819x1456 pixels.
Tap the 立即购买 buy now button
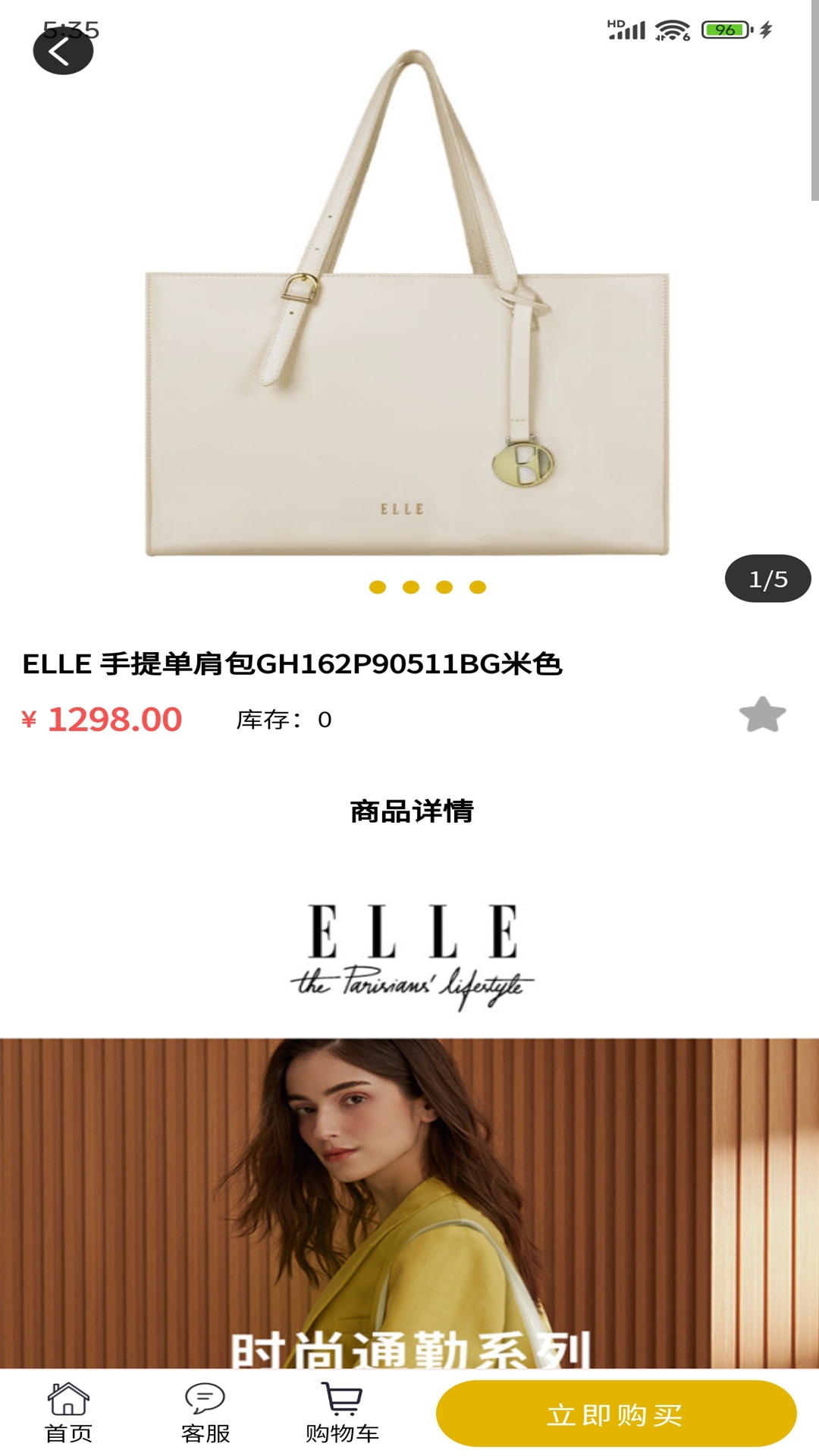point(616,1414)
